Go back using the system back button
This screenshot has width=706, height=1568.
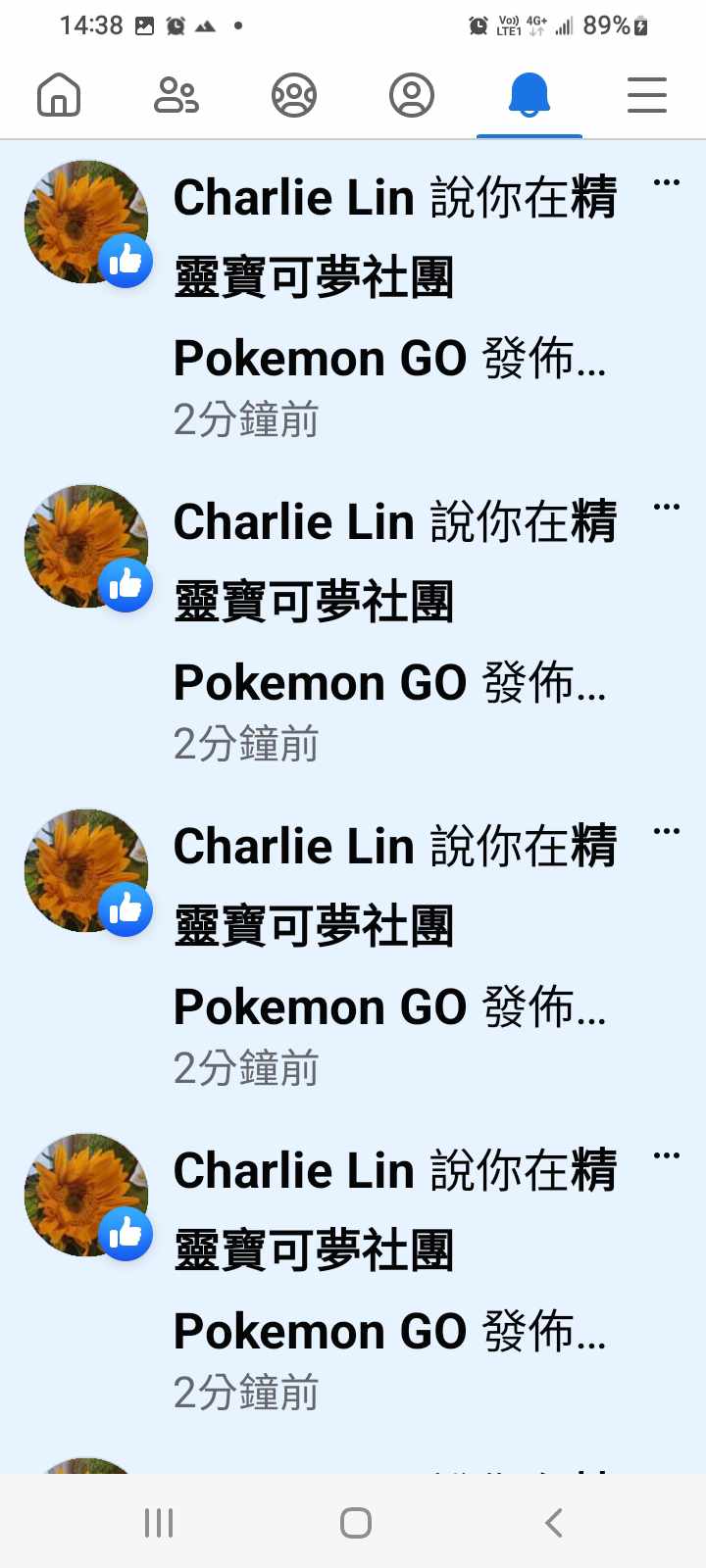pos(554,1523)
